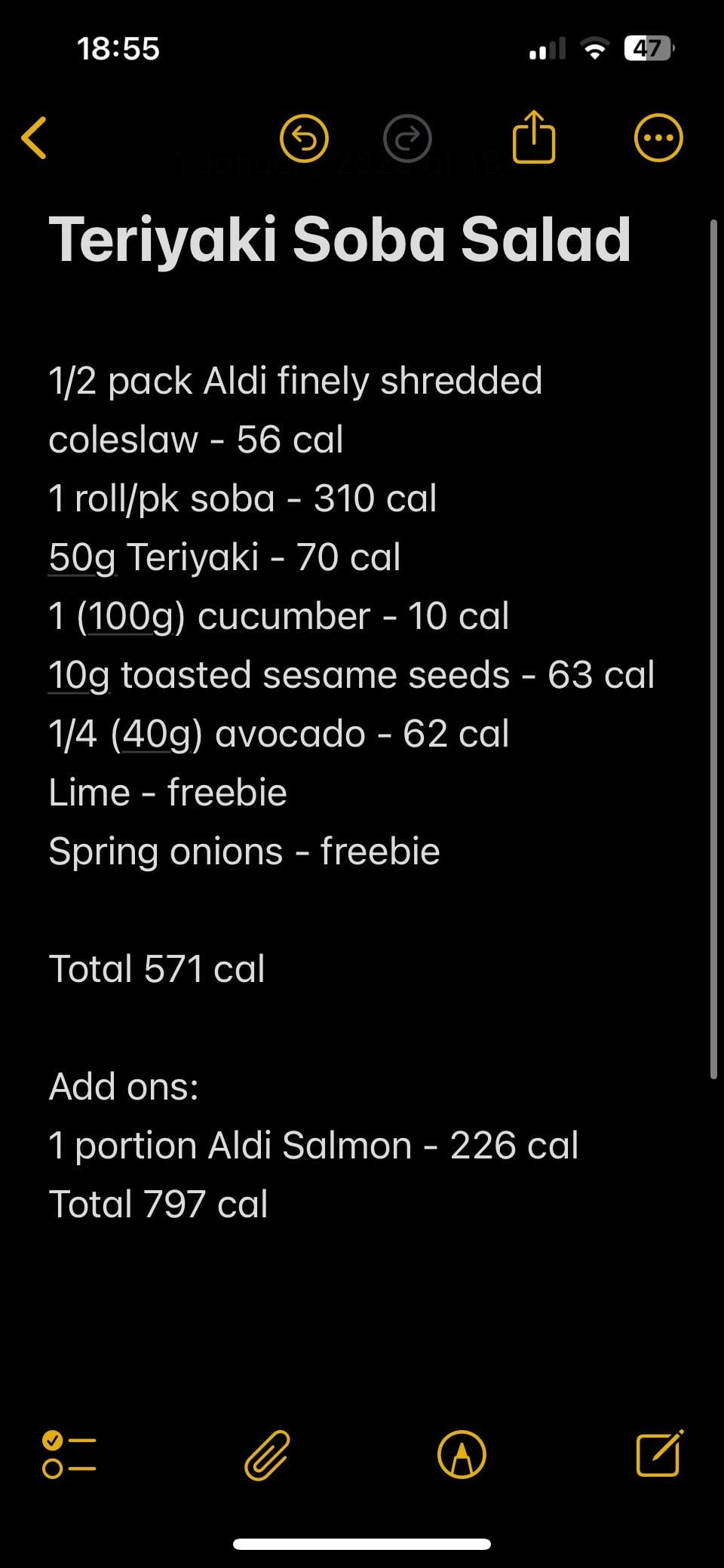
Task: Go back to the notes list
Action: tap(35, 138)
